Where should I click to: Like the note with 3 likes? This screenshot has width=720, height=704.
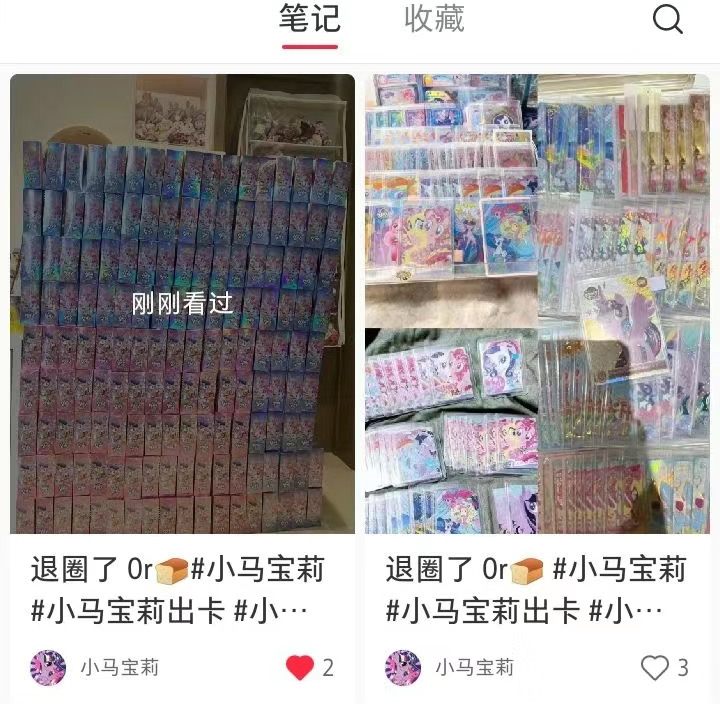(654, 667)
